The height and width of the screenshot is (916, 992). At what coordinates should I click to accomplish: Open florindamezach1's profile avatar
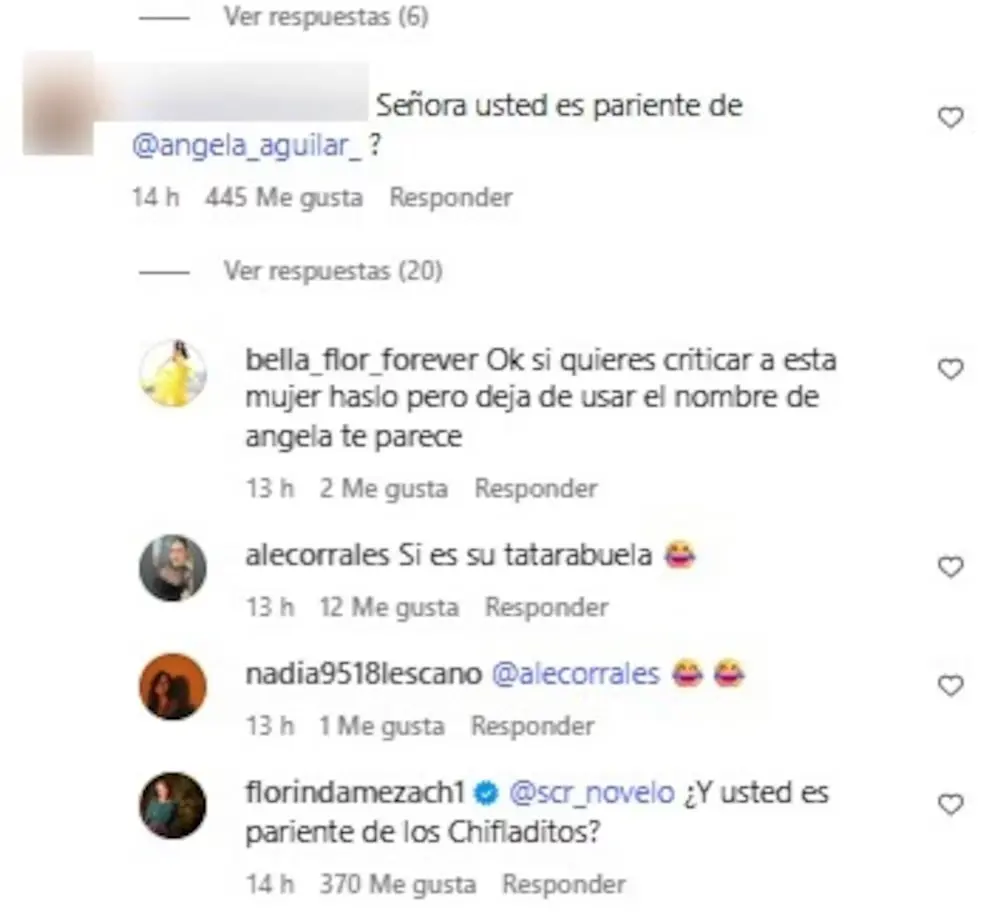pos(173,805)
